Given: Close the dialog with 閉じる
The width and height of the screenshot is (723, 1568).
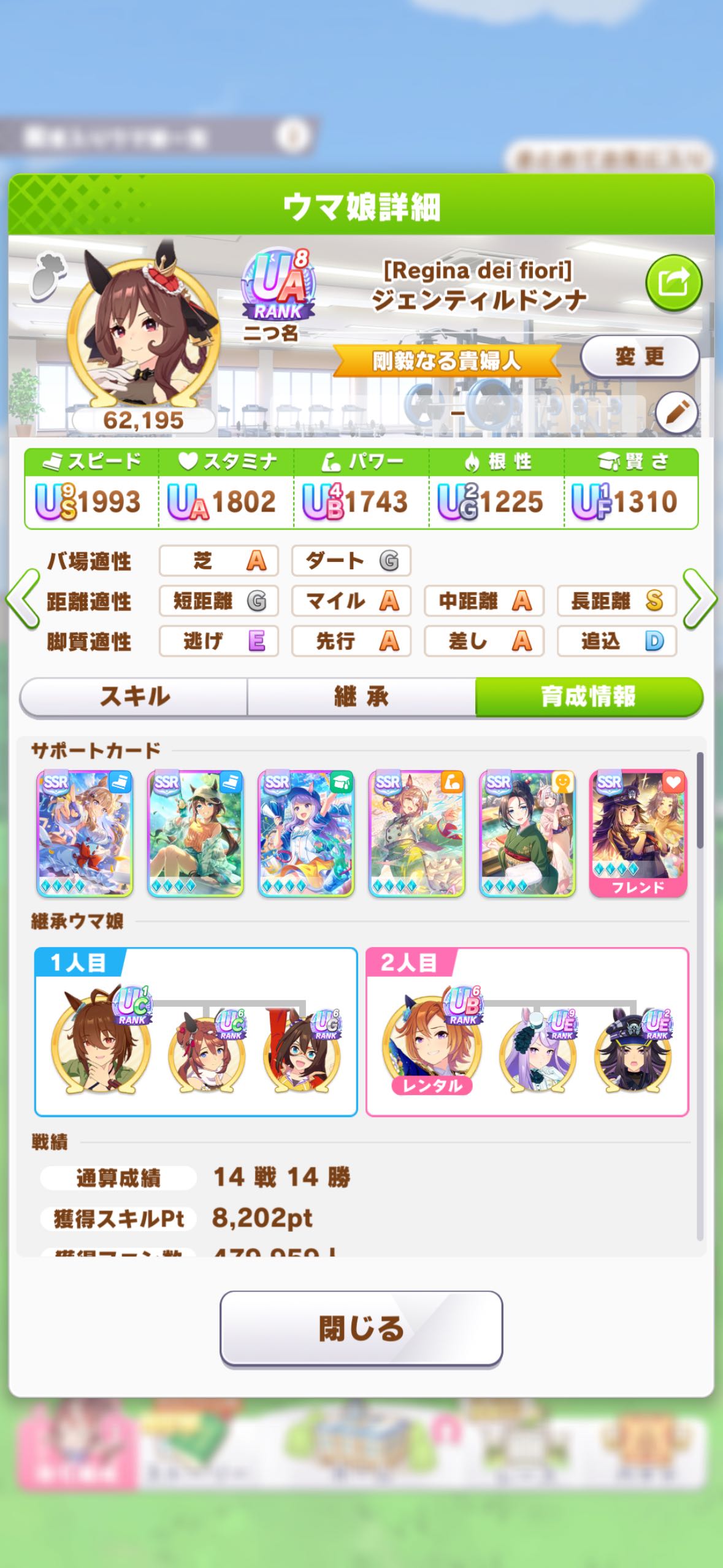Looking at the screenshot, I should (x=361, y=1328).
